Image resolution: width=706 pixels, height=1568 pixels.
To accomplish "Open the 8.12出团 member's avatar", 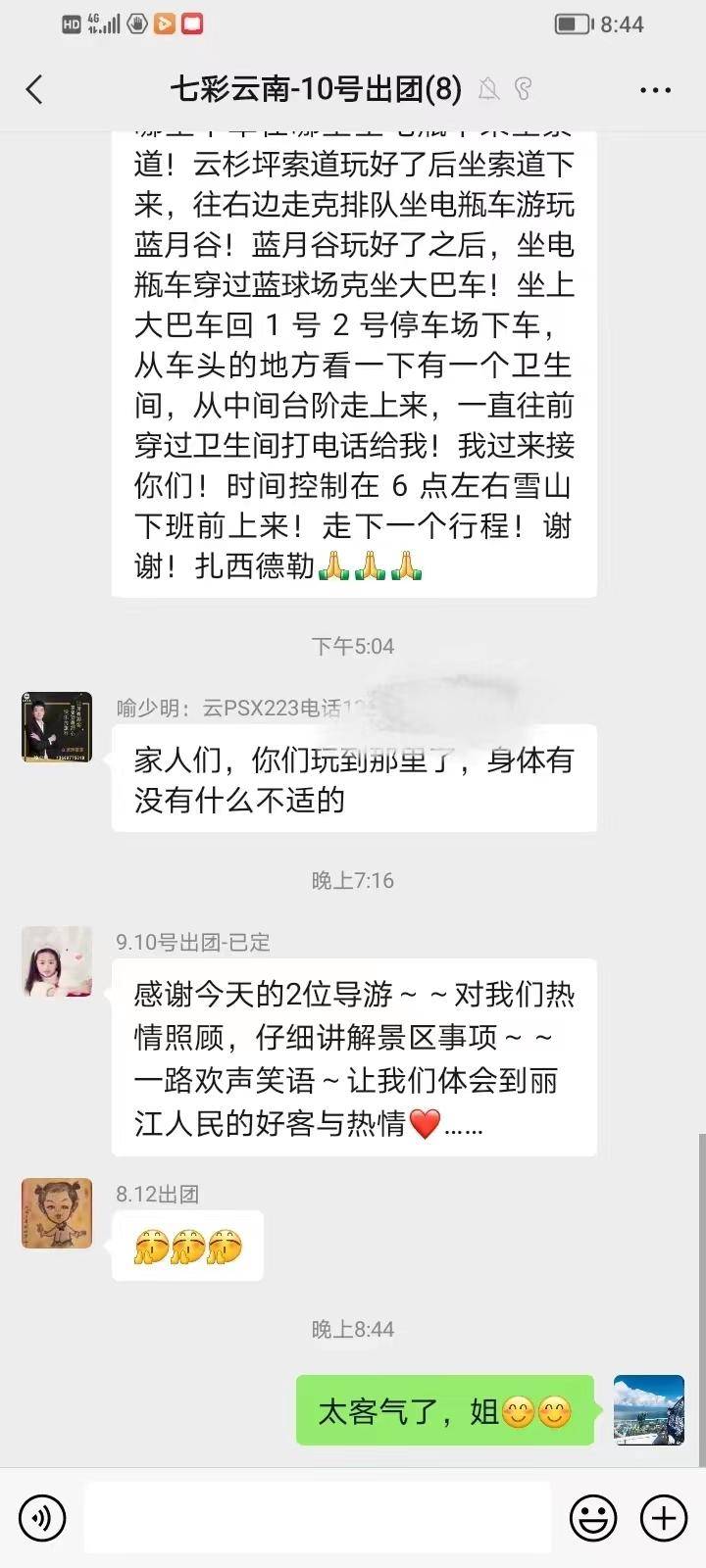I will point(57,1213).
